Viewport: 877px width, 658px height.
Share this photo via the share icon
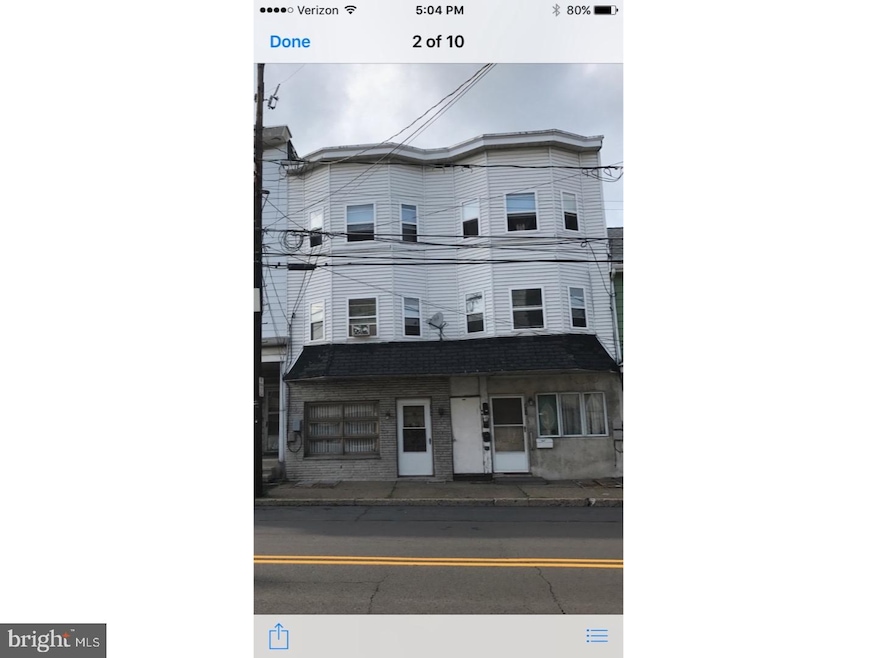click(279, 635)
